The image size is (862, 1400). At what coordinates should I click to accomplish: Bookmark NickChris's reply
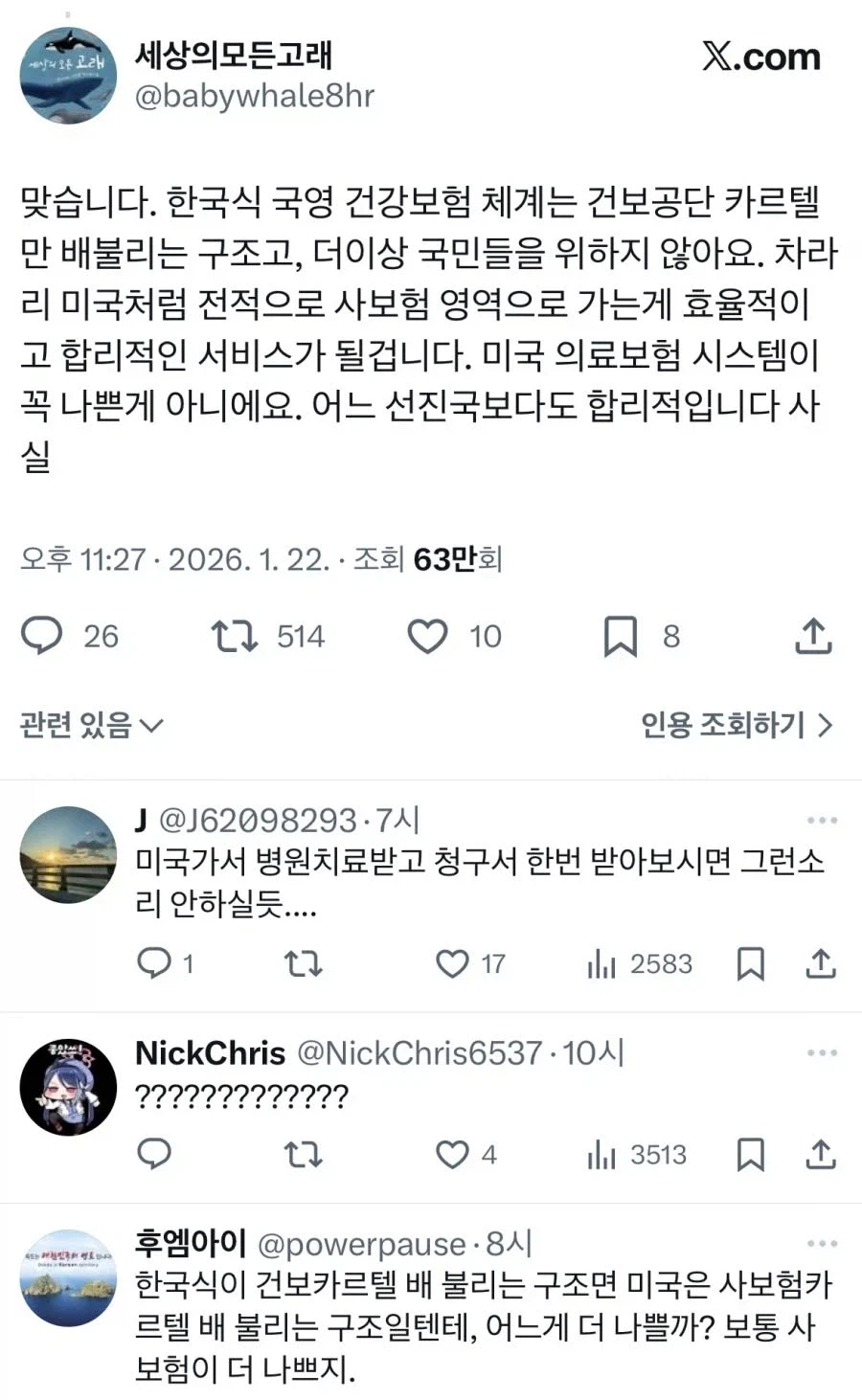pyautogui.click(x=753, y=1155)
